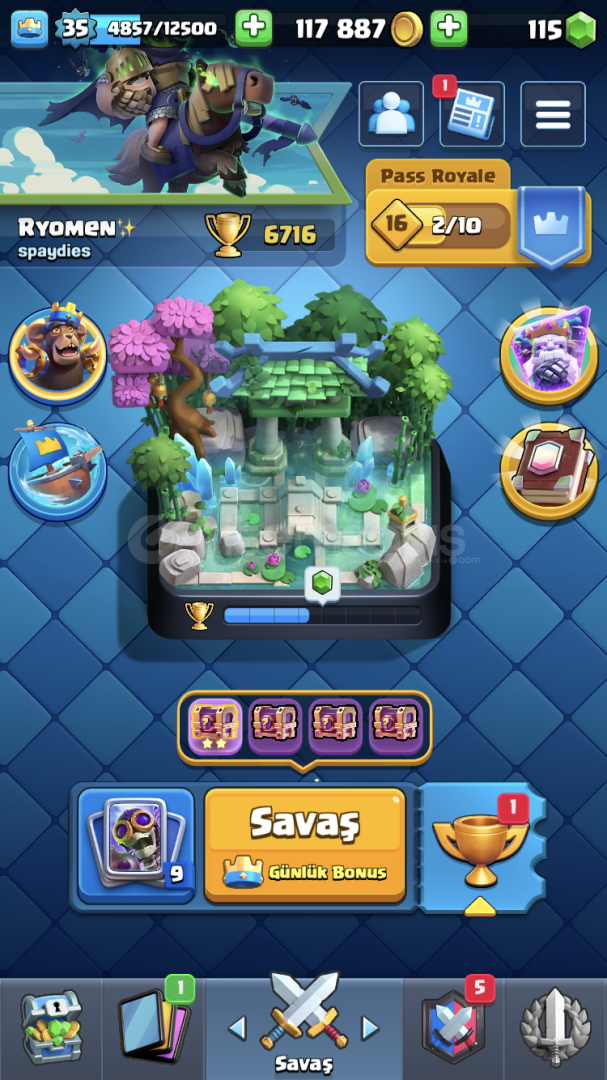Viewport: 607px width, 1080px height.
Task: Open the friends and social icon
Action: (x=391, y=115)
